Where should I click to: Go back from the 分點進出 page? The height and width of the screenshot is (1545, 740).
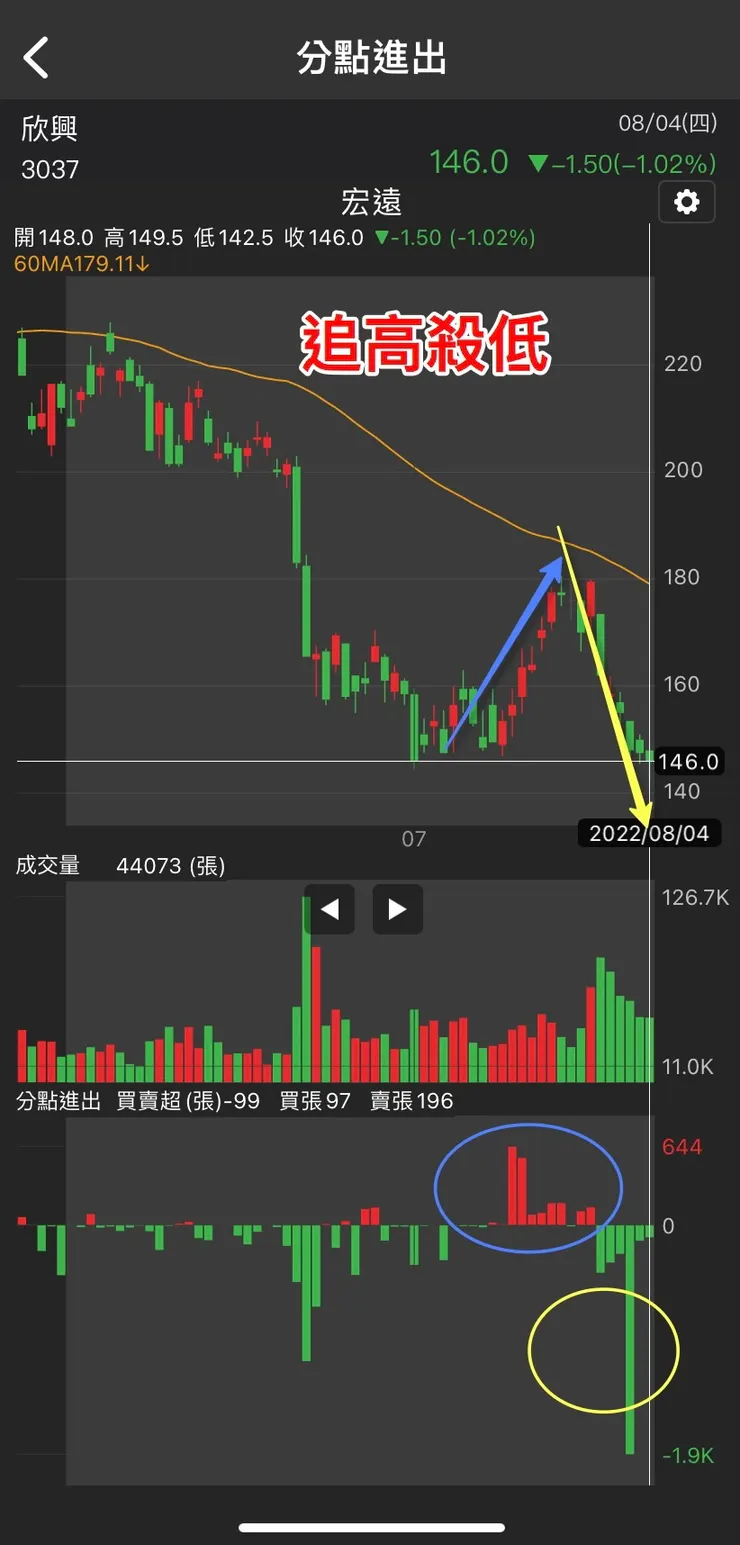point(37,58)
